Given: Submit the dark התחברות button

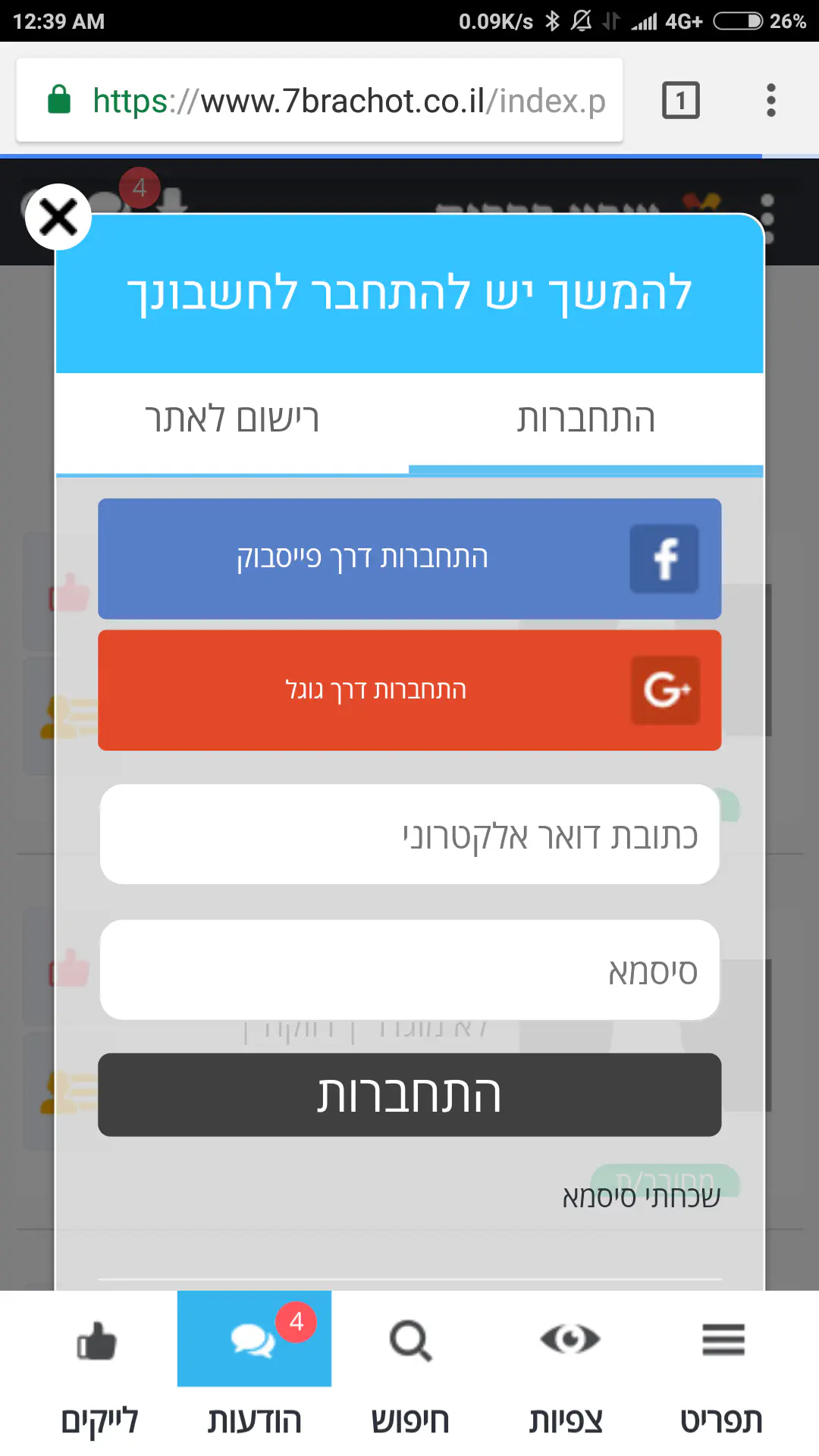Looking at the screenshot, I should [x=409, y=1094].
